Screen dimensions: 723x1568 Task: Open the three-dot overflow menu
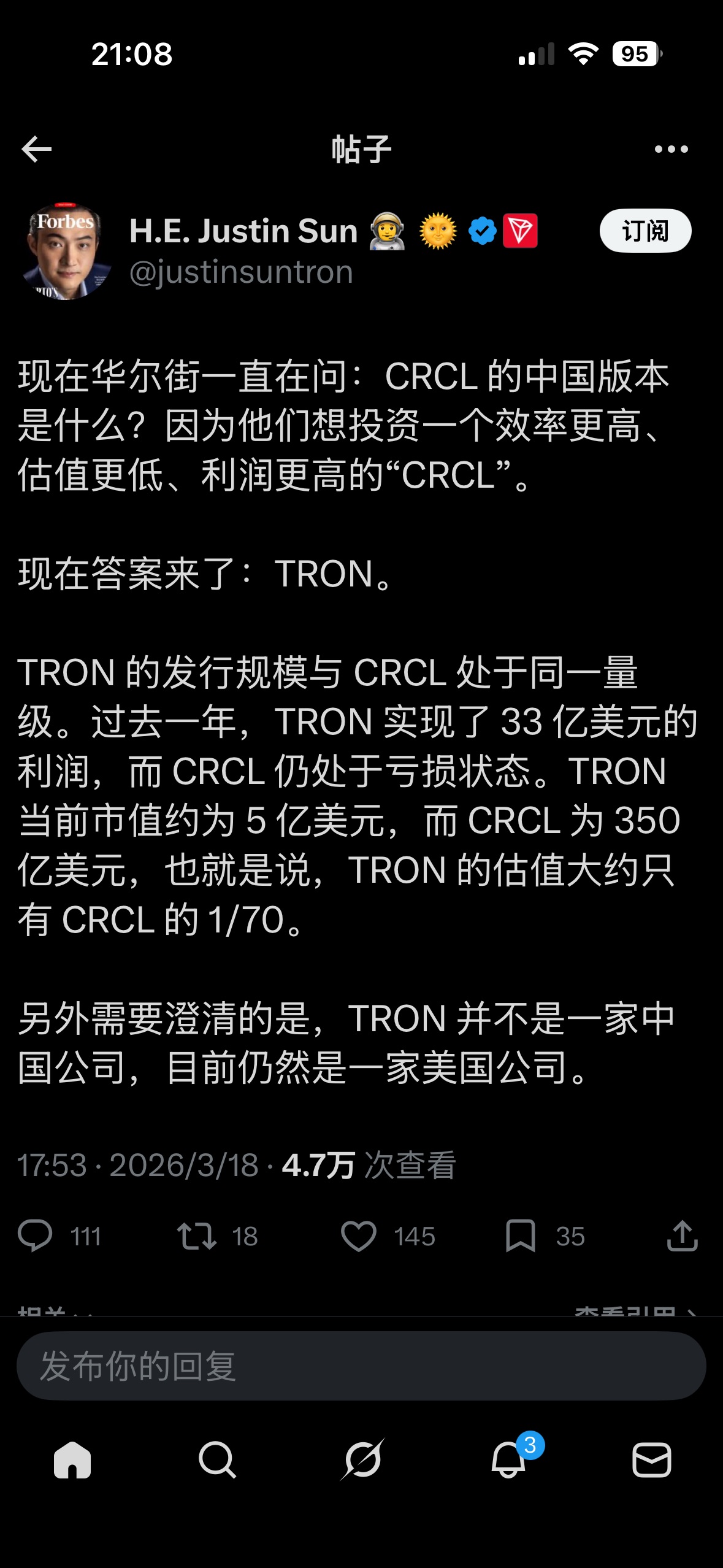pyautogui.click(x=671, y=149)
